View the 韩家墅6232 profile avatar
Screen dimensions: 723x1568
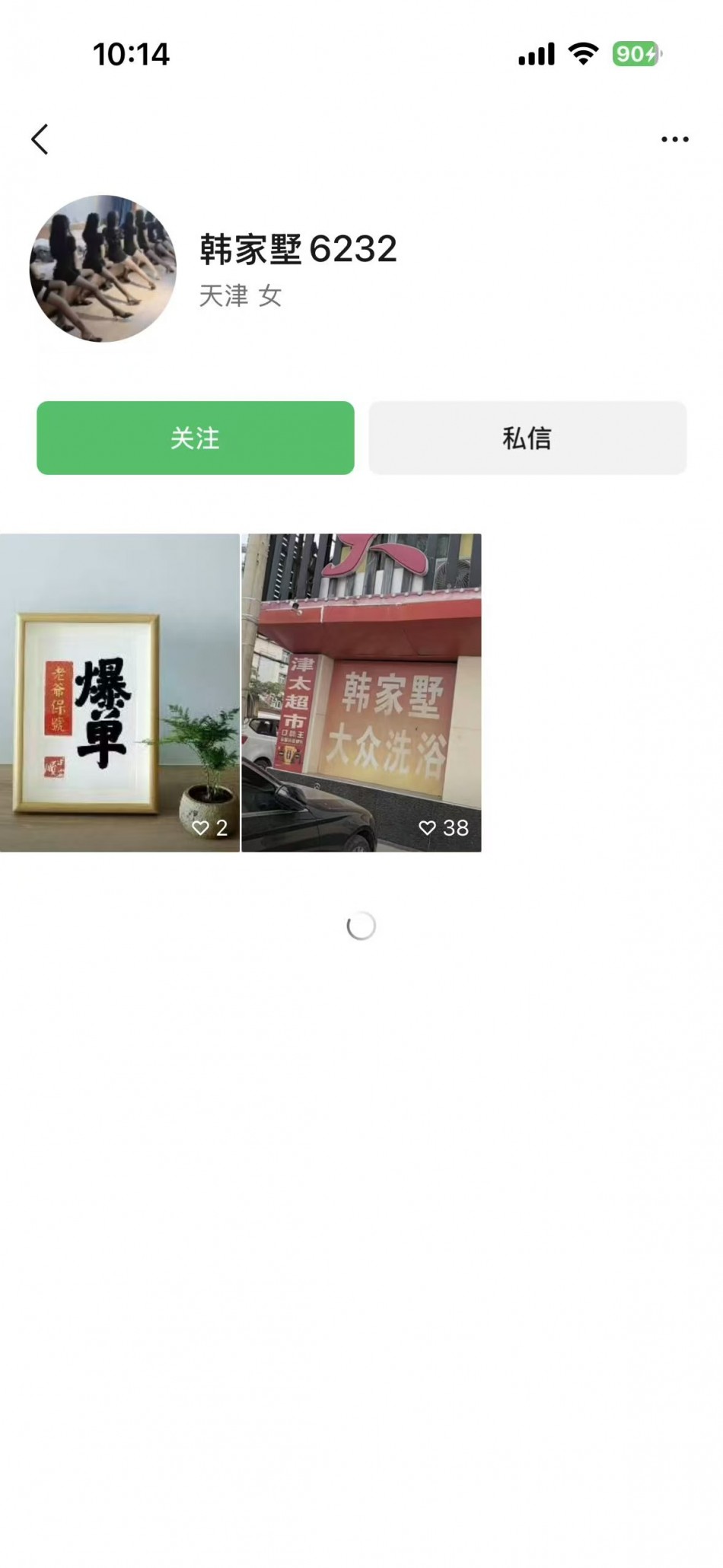103,269
